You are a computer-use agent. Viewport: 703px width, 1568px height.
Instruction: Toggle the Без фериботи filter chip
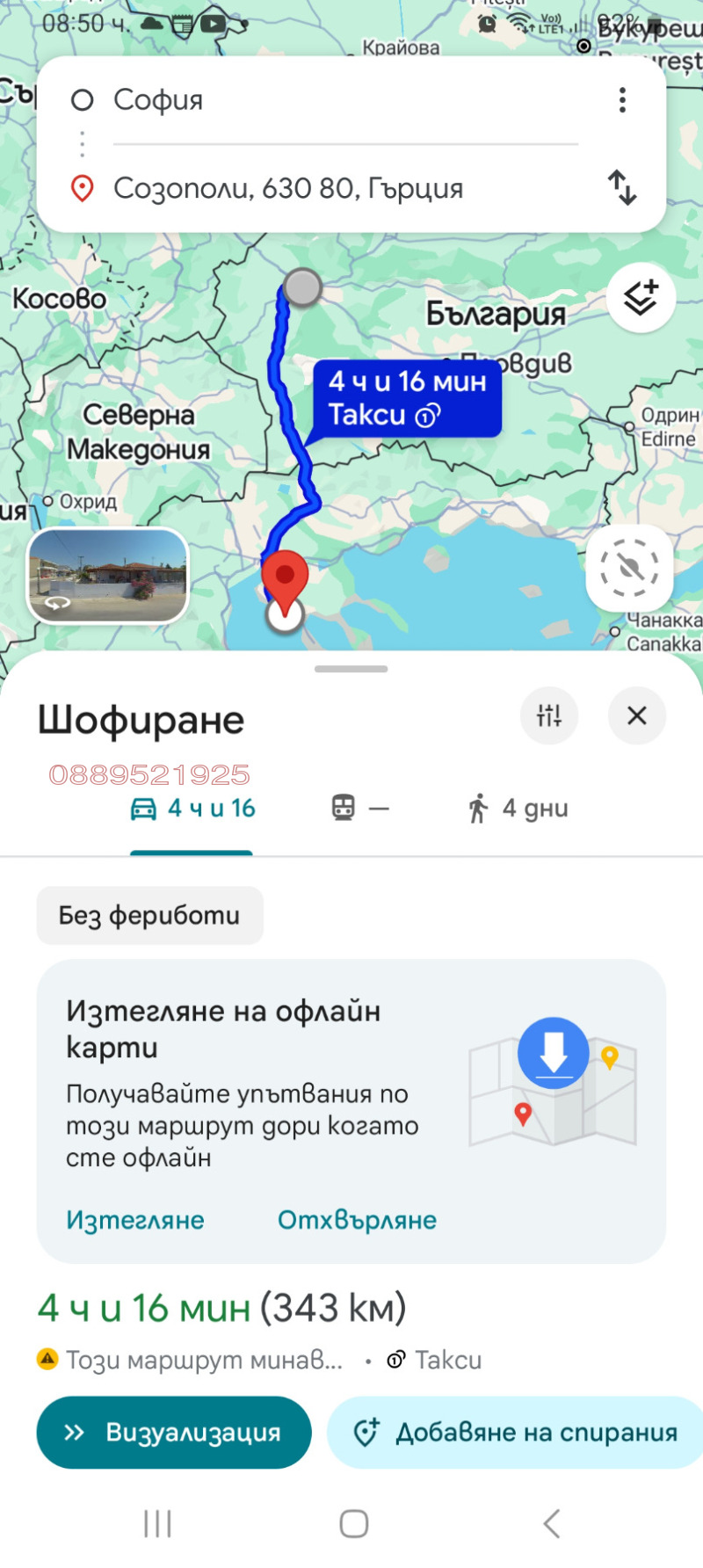coord(149,915)
